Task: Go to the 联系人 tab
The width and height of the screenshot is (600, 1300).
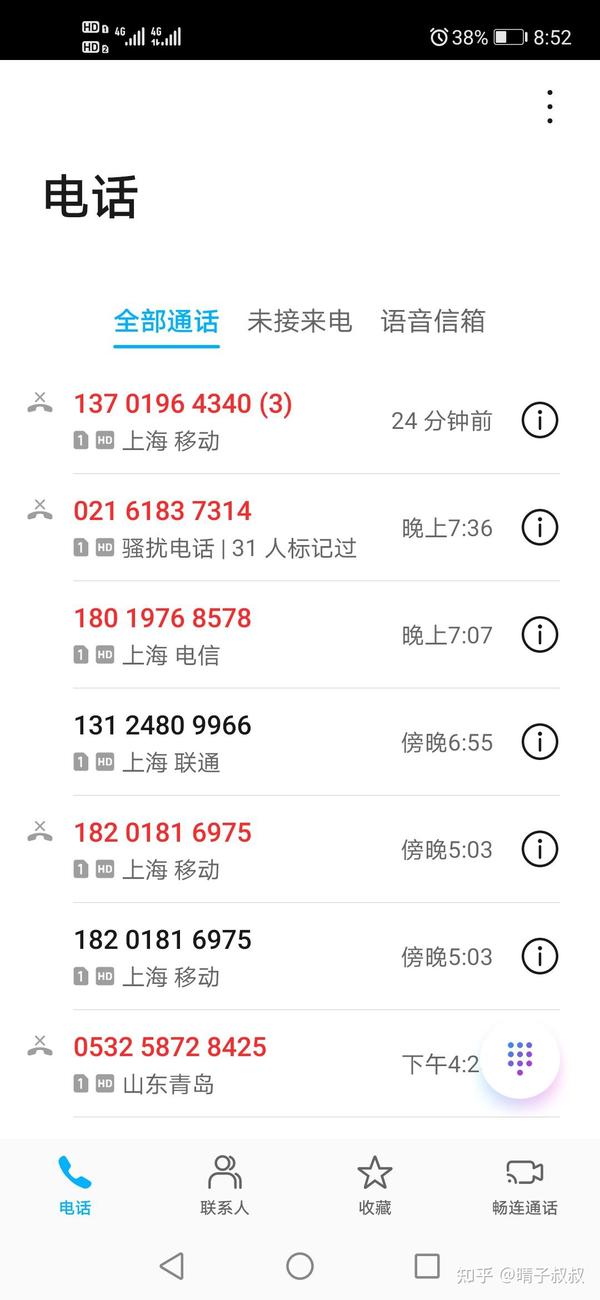Action: pyautogui.click(x=225, y=1185)
